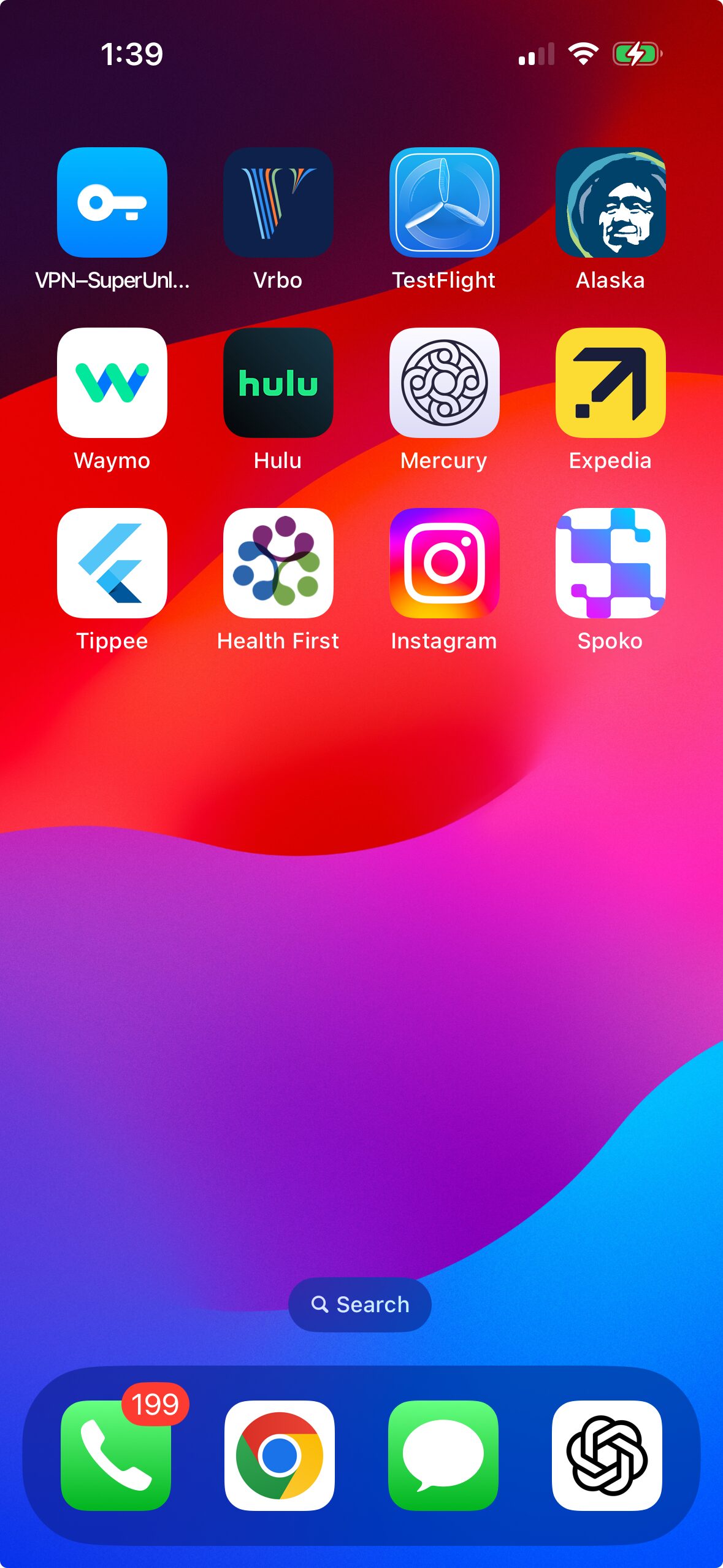Open the Alaska Airlines app
Screen dimensions: 723x1568
(611, 205)
